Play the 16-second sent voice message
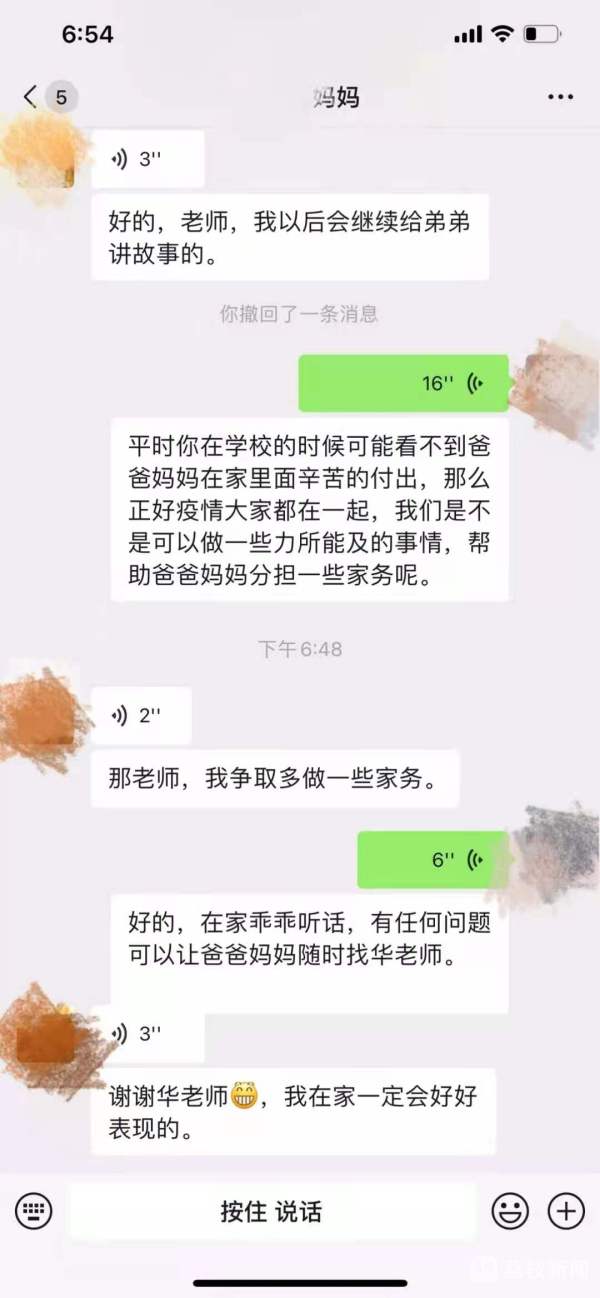Screen dimensions: 600x1298 tap(404, 383)
